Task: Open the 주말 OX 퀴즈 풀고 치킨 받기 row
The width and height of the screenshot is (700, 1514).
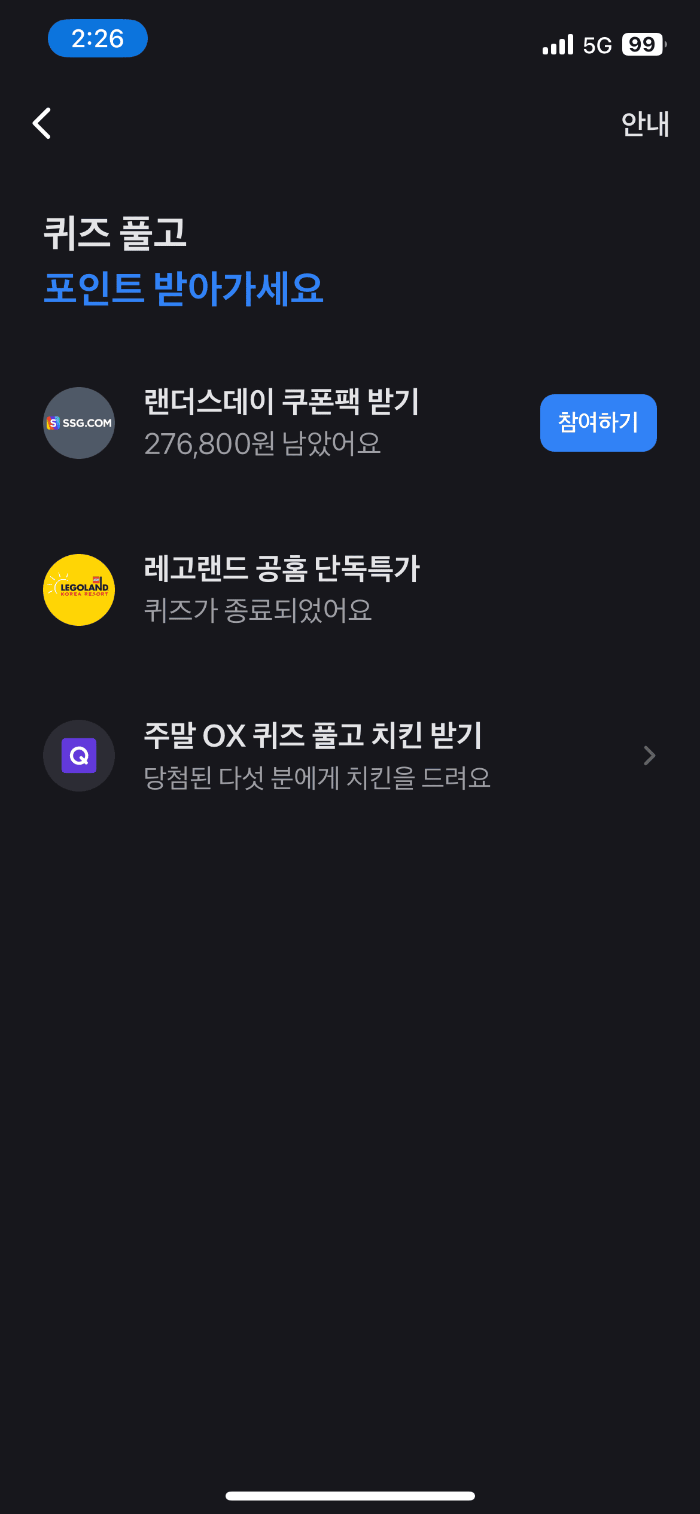Action: pos(350,756)
